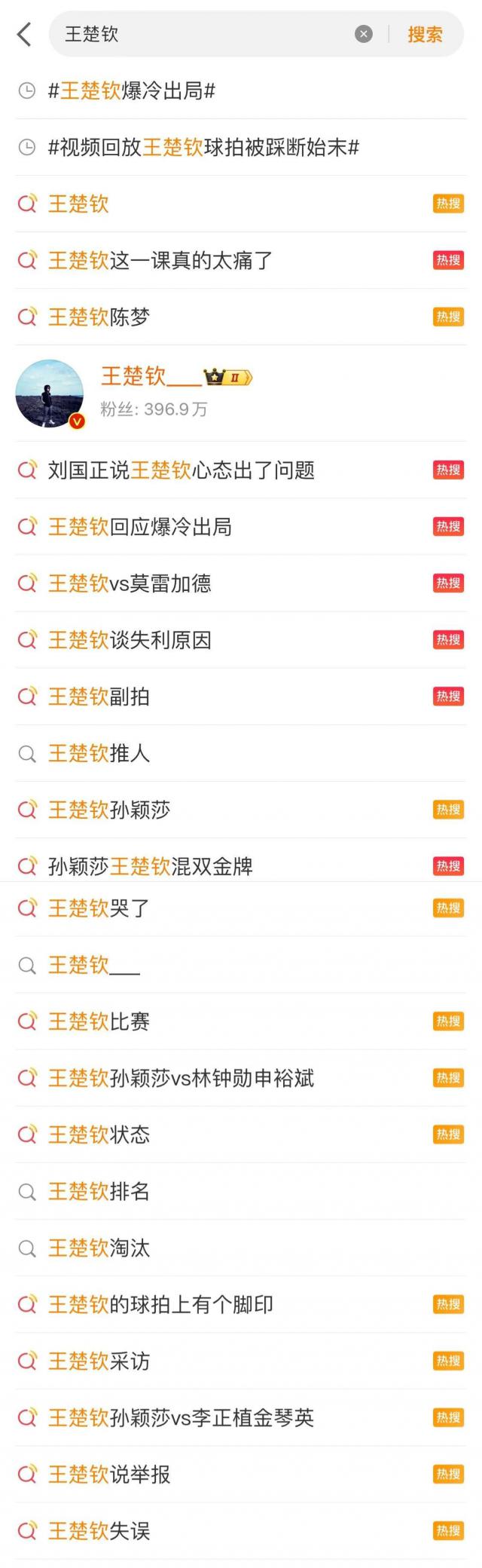Open history item #视频回放王楚钦球拍被踩断始末#
Viewport: 482px width, 1568px height.
tap(203, 148)
